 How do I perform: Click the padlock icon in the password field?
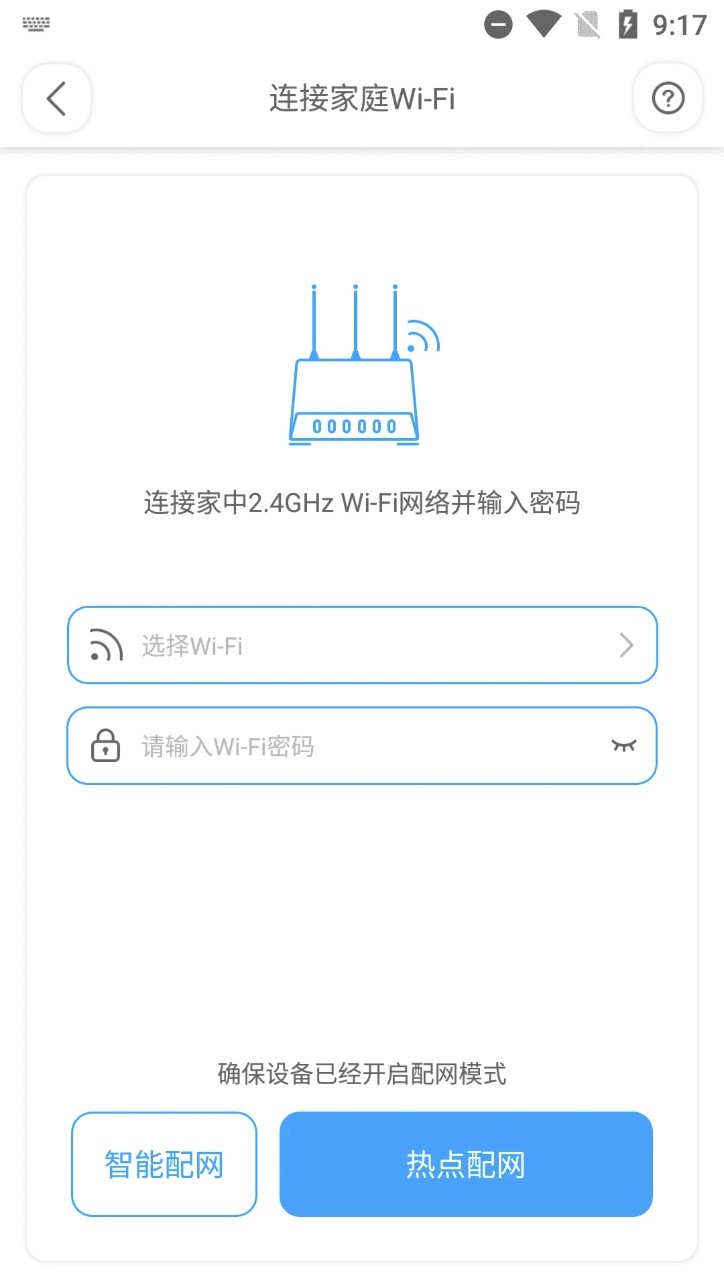click(104, 745)
